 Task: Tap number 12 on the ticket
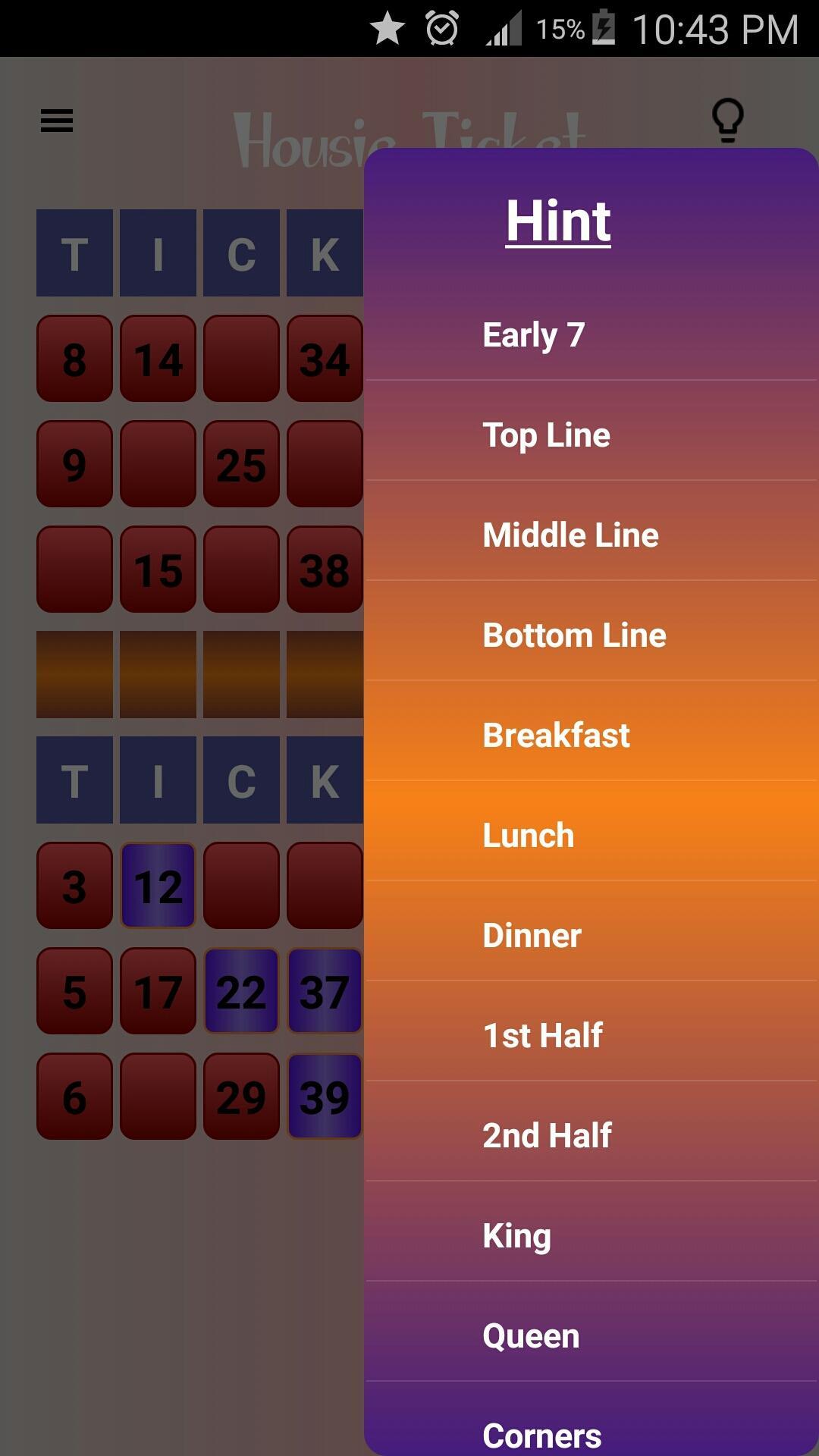click(x=158, y=886)
